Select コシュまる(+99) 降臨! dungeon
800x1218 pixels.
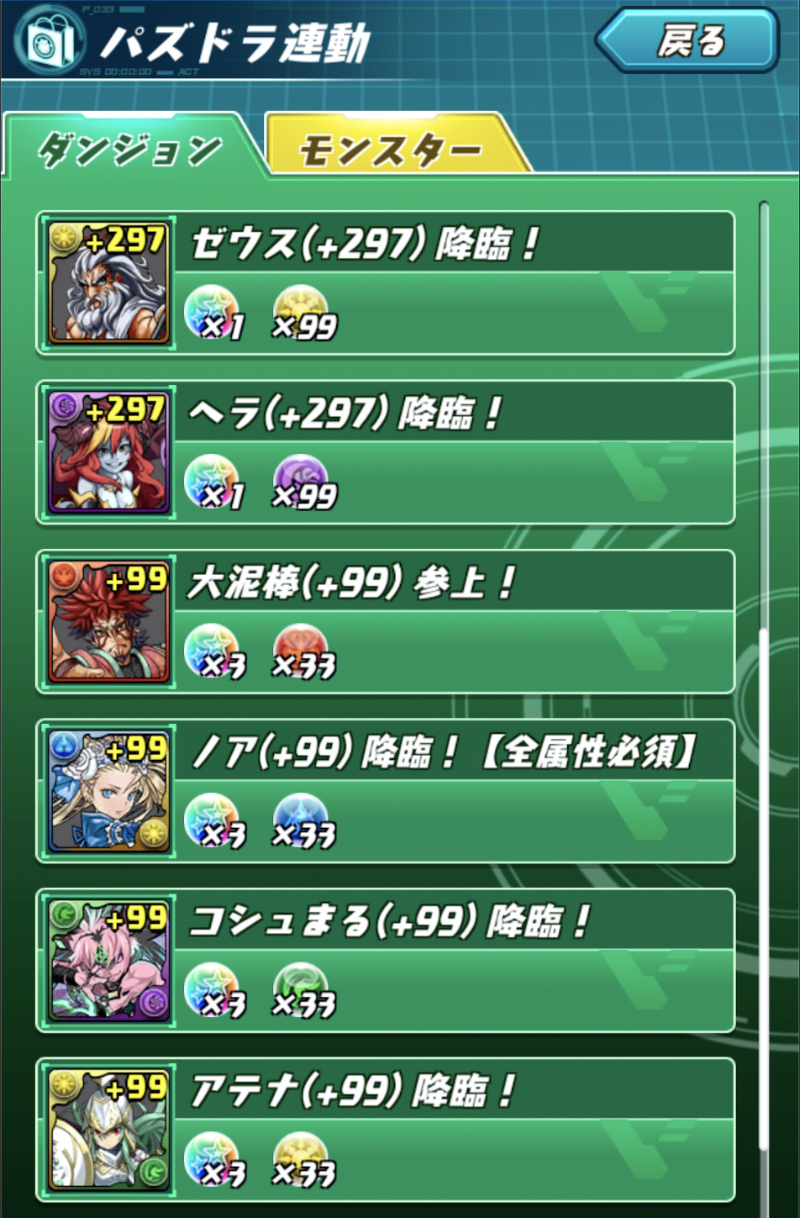(386, 959)
